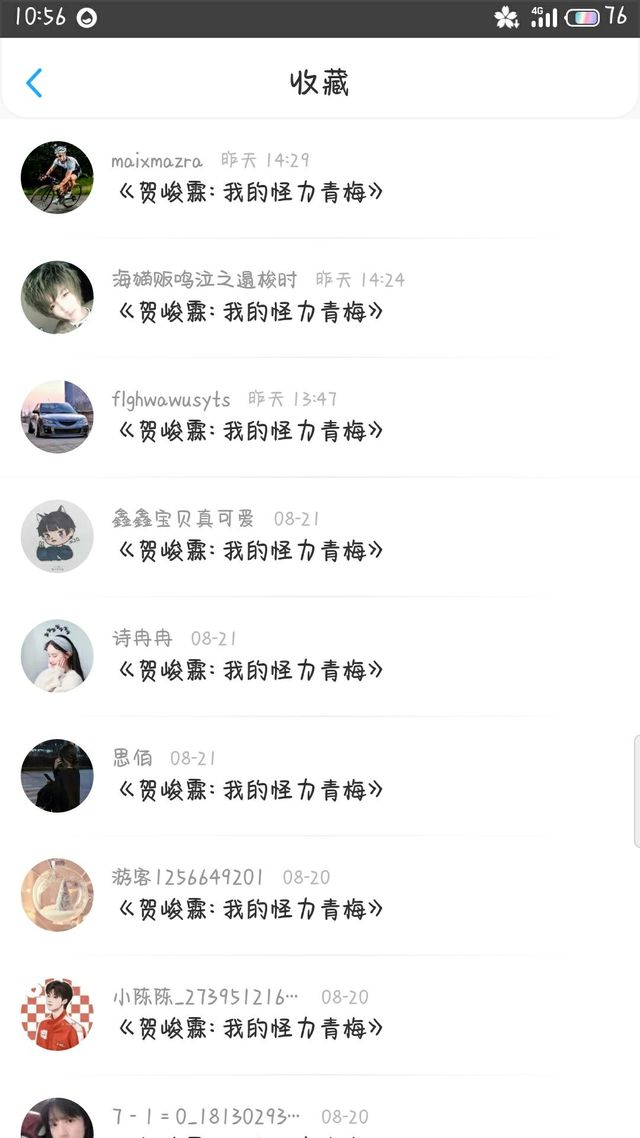Go back from the 收藏 page
640x1138 pixels.
pyautogui.click(x=34, y=82)
